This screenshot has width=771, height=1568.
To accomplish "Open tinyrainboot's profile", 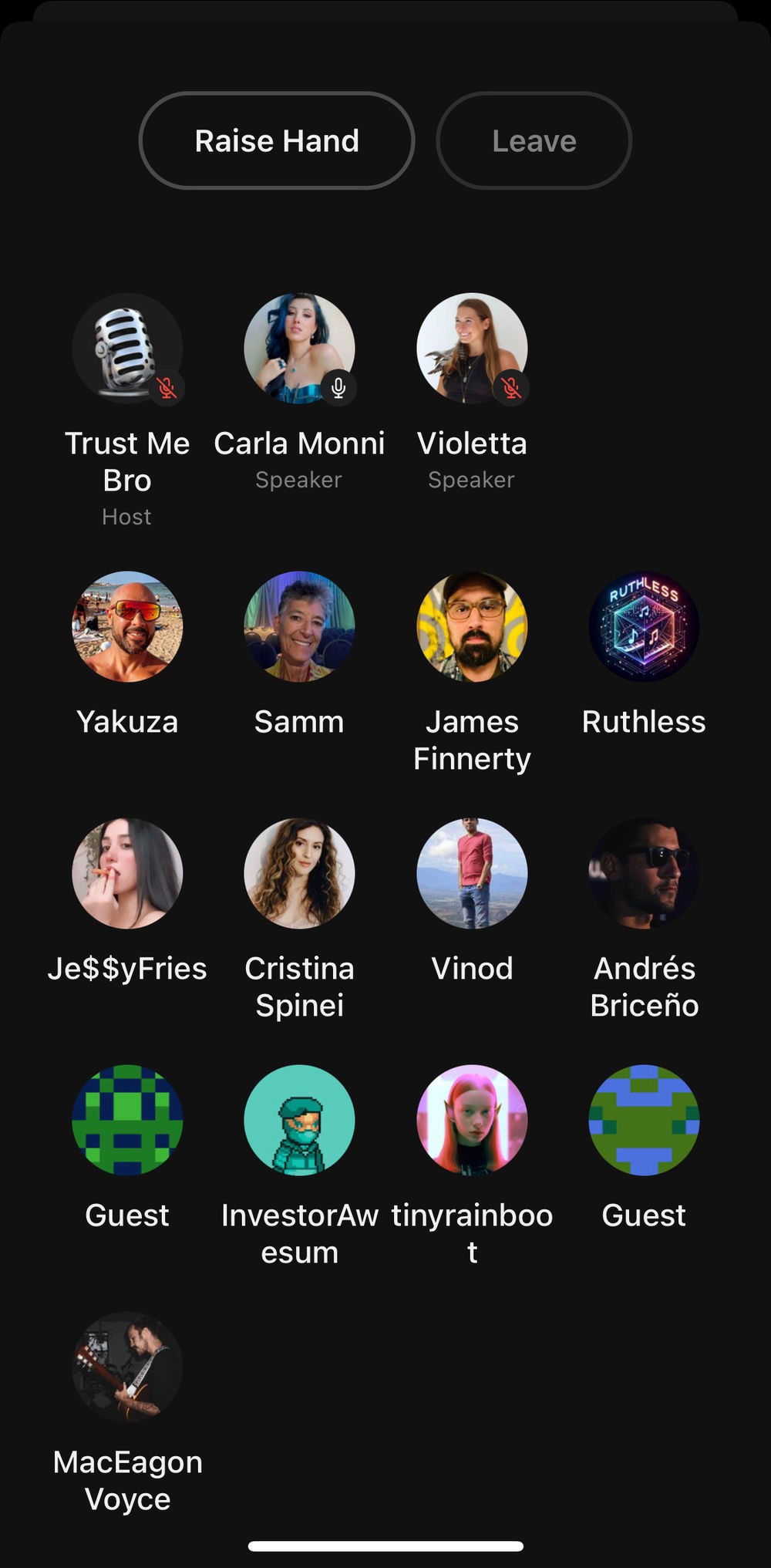I will pos(472,1120).
